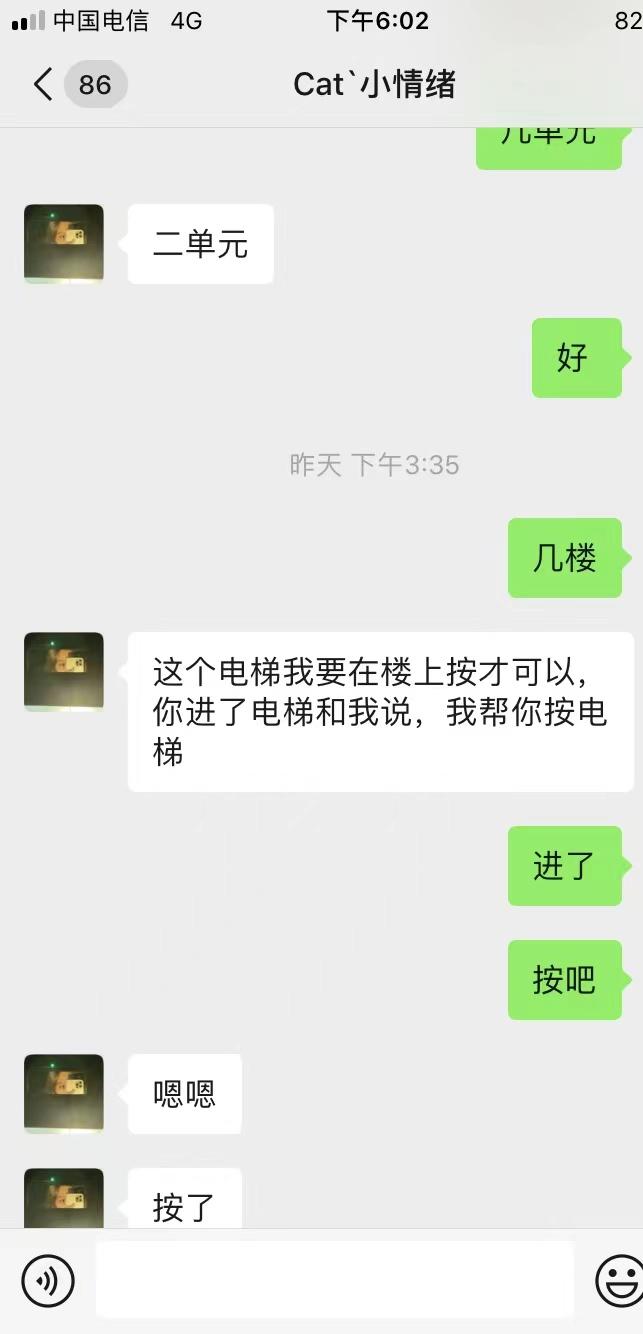Focus the message text field
This screenshot has height=1334, width=643.
(x=334, y=1280)
